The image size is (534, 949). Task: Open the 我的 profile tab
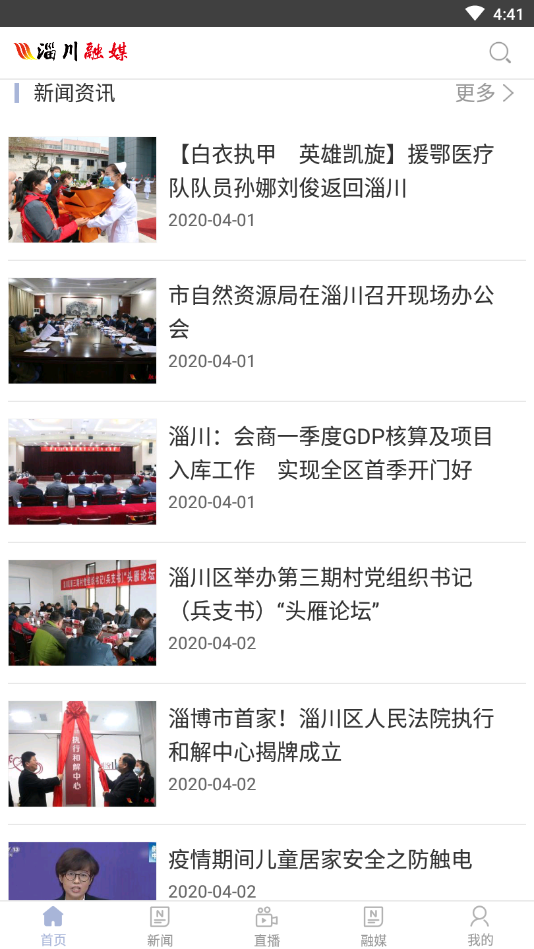click(x=480, y=925)
